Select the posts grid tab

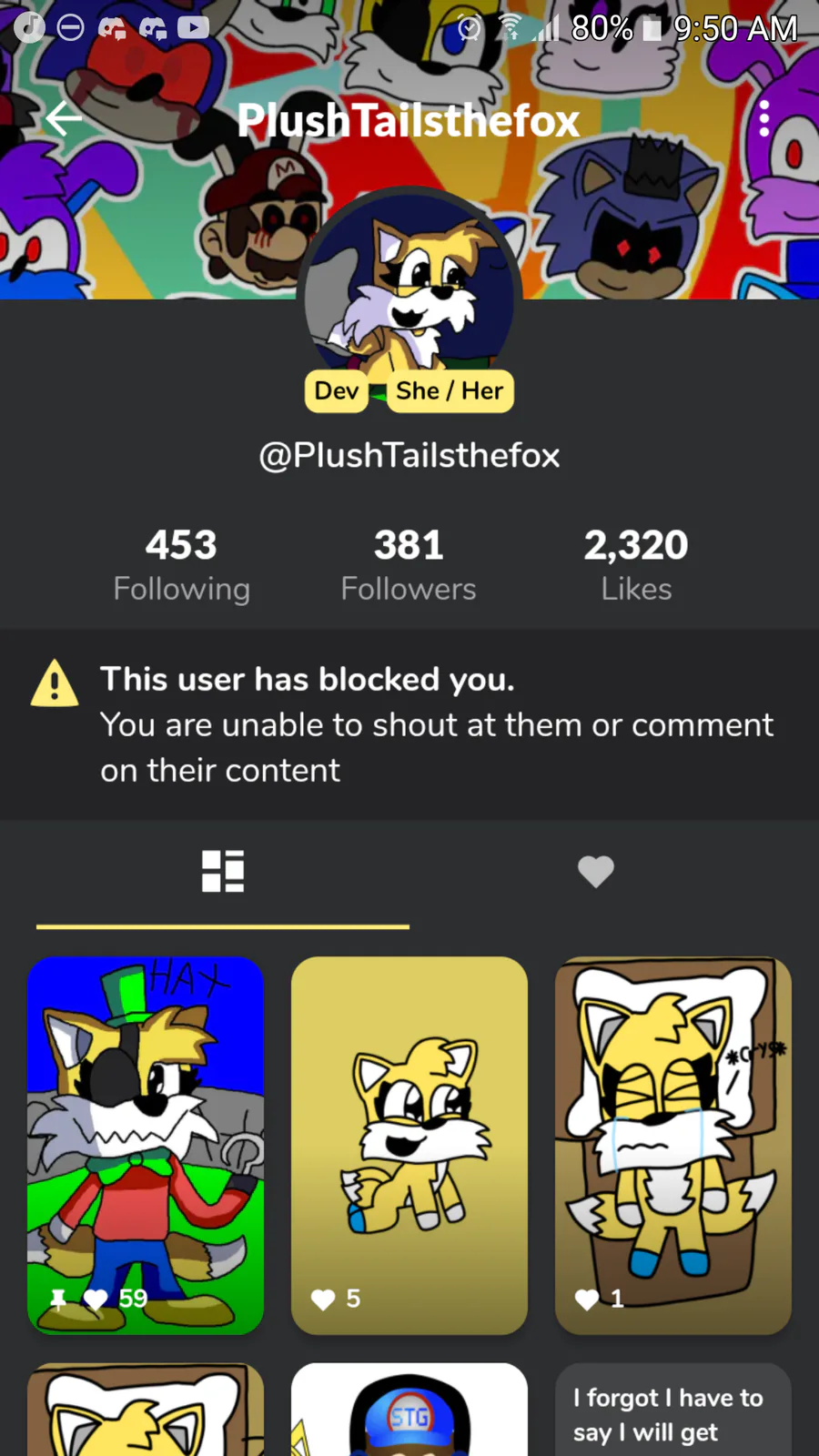[223, 872]
